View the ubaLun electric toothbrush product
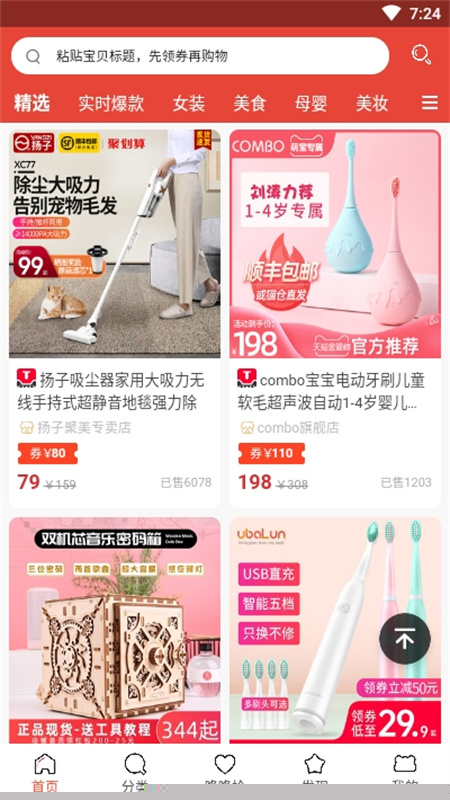Screen dimensions: 450x800 coord(335,630)
